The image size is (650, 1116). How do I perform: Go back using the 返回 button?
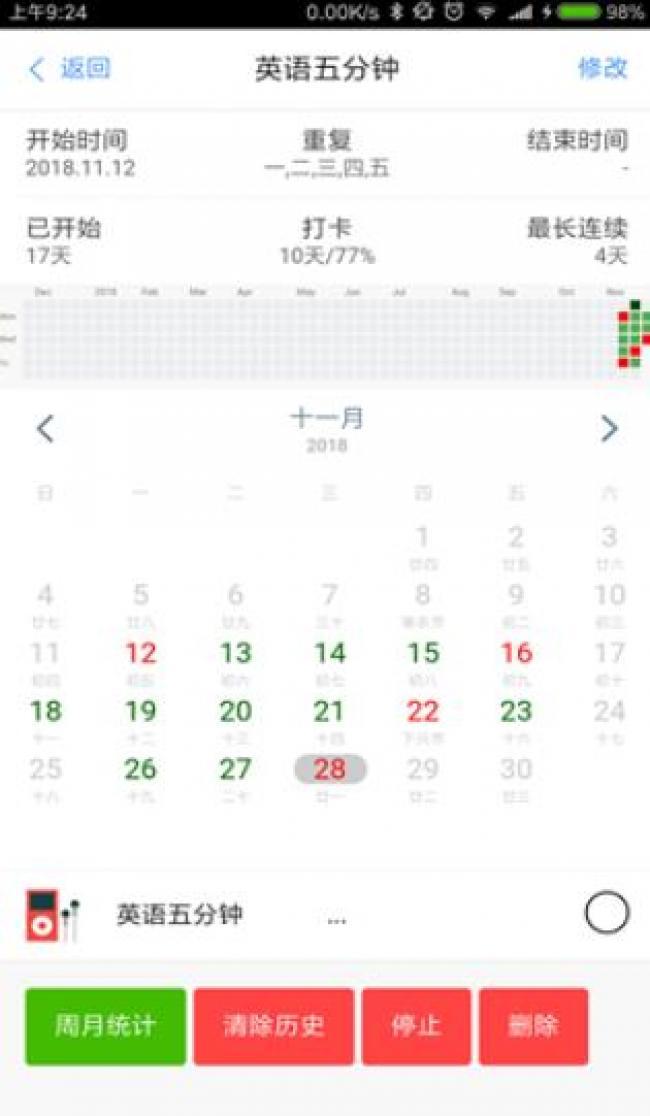pyautogui.click(x=70, y=68)
